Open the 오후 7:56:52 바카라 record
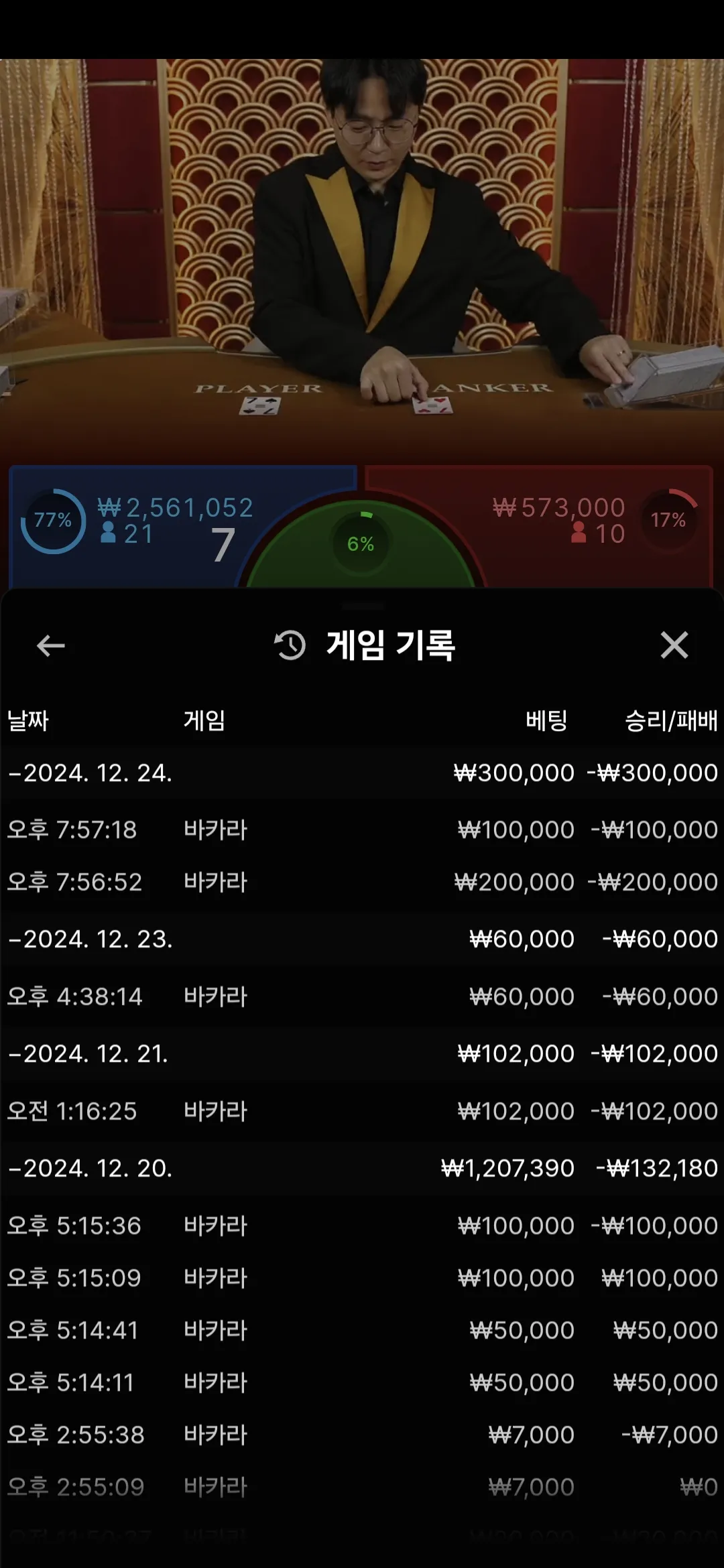Viewport: 724px width, 1568px height. click(x=362, y=882)
